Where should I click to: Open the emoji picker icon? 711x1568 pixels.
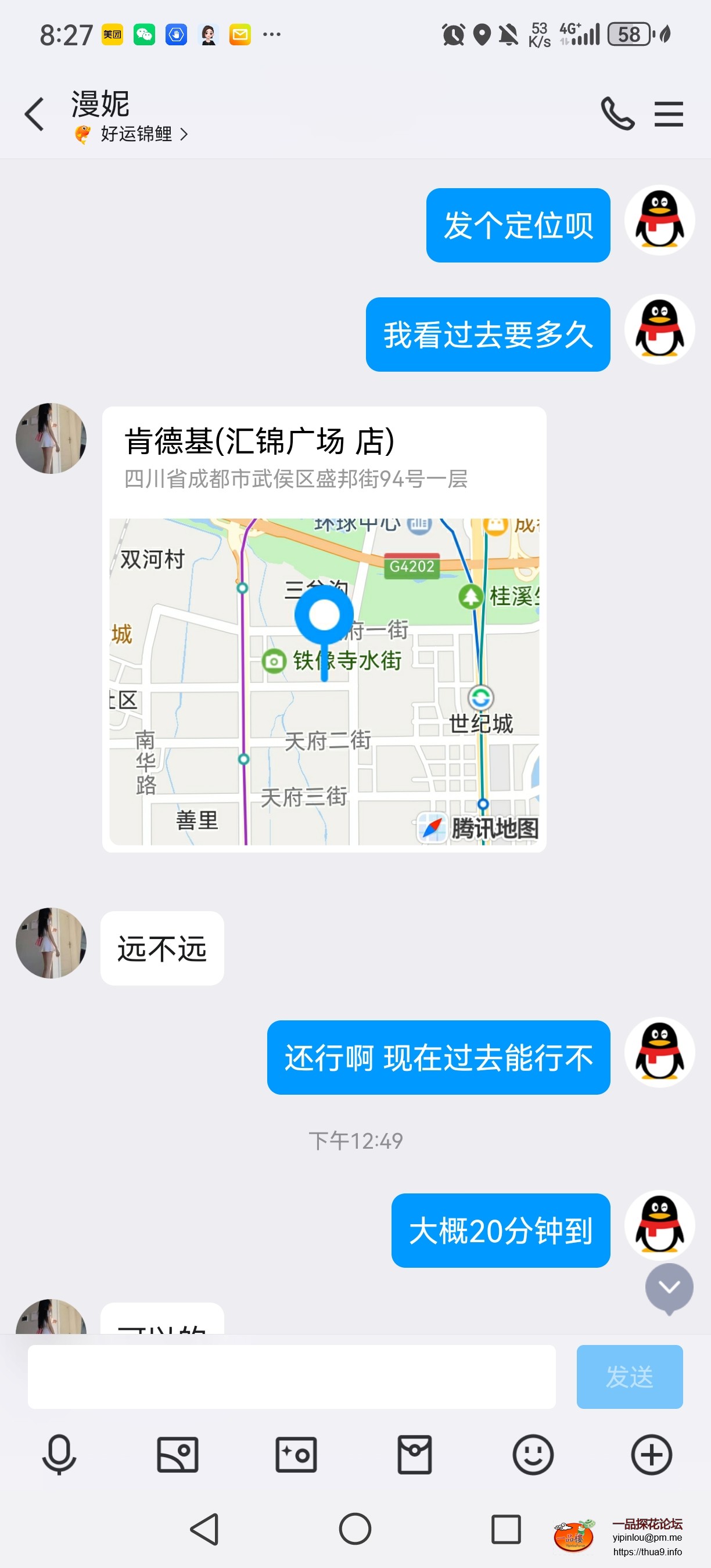[532, 1455]
